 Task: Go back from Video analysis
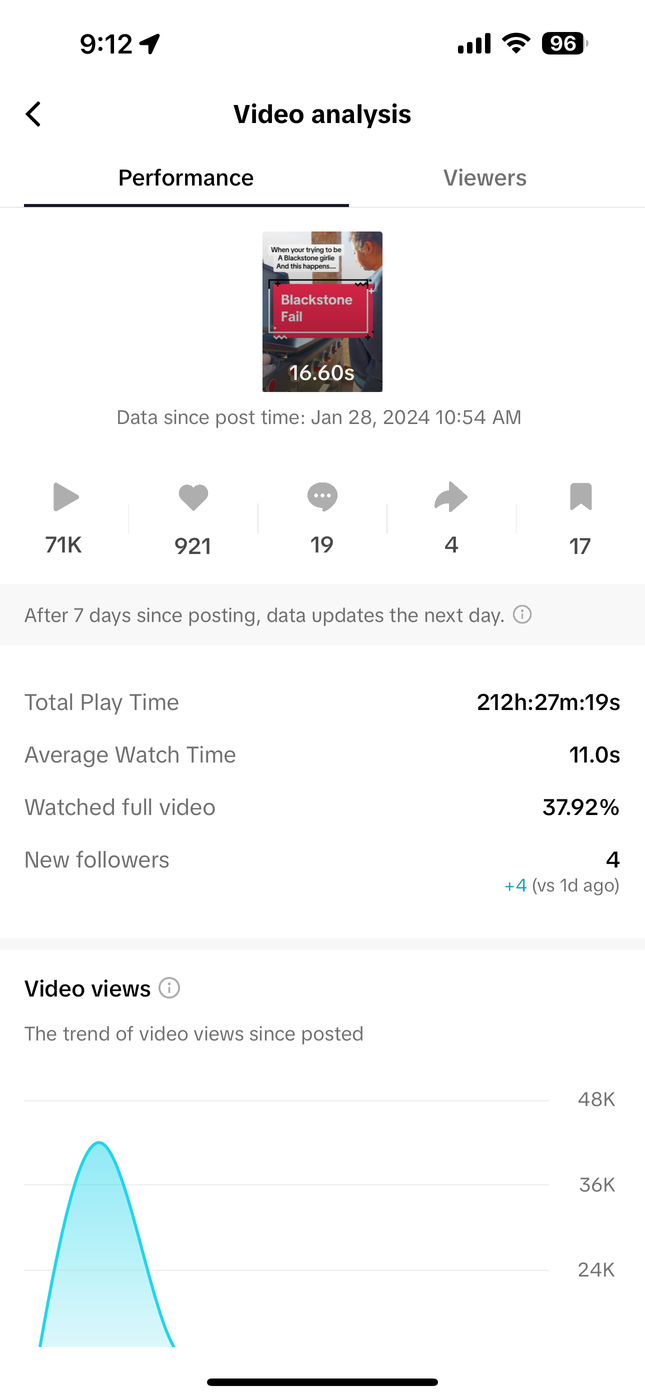pos(33,114)
